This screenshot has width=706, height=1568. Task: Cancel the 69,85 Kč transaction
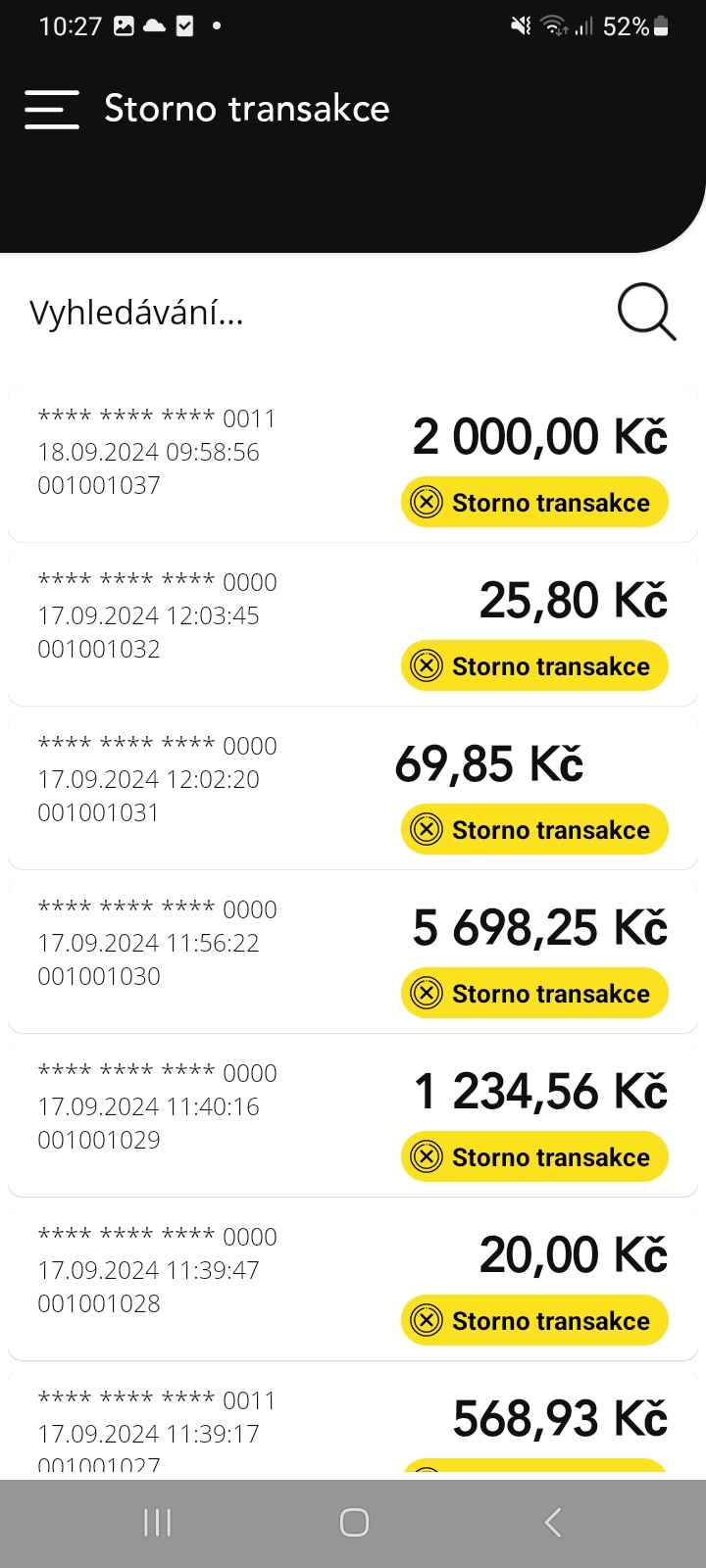coord(534,830)
